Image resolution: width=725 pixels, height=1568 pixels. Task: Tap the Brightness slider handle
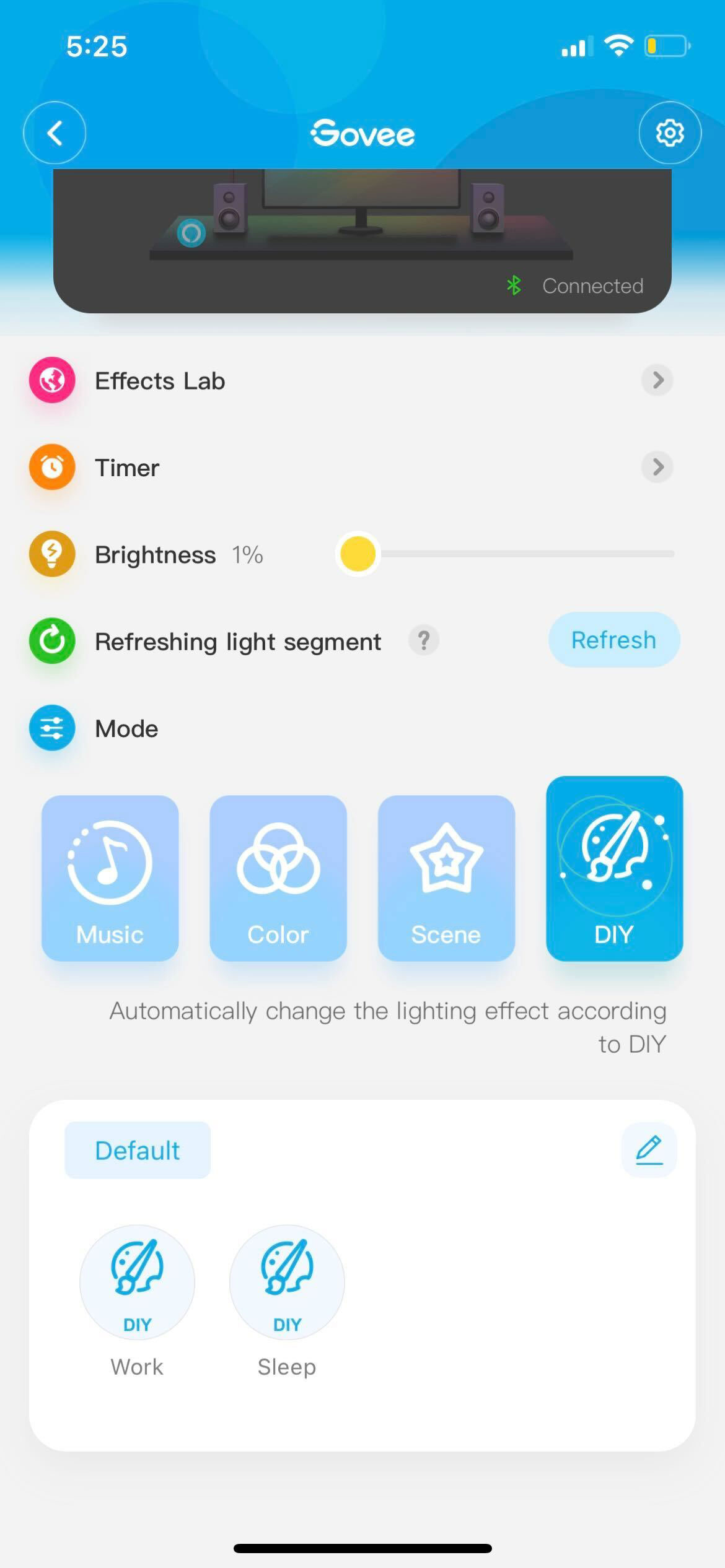click(x=358, y=554)
